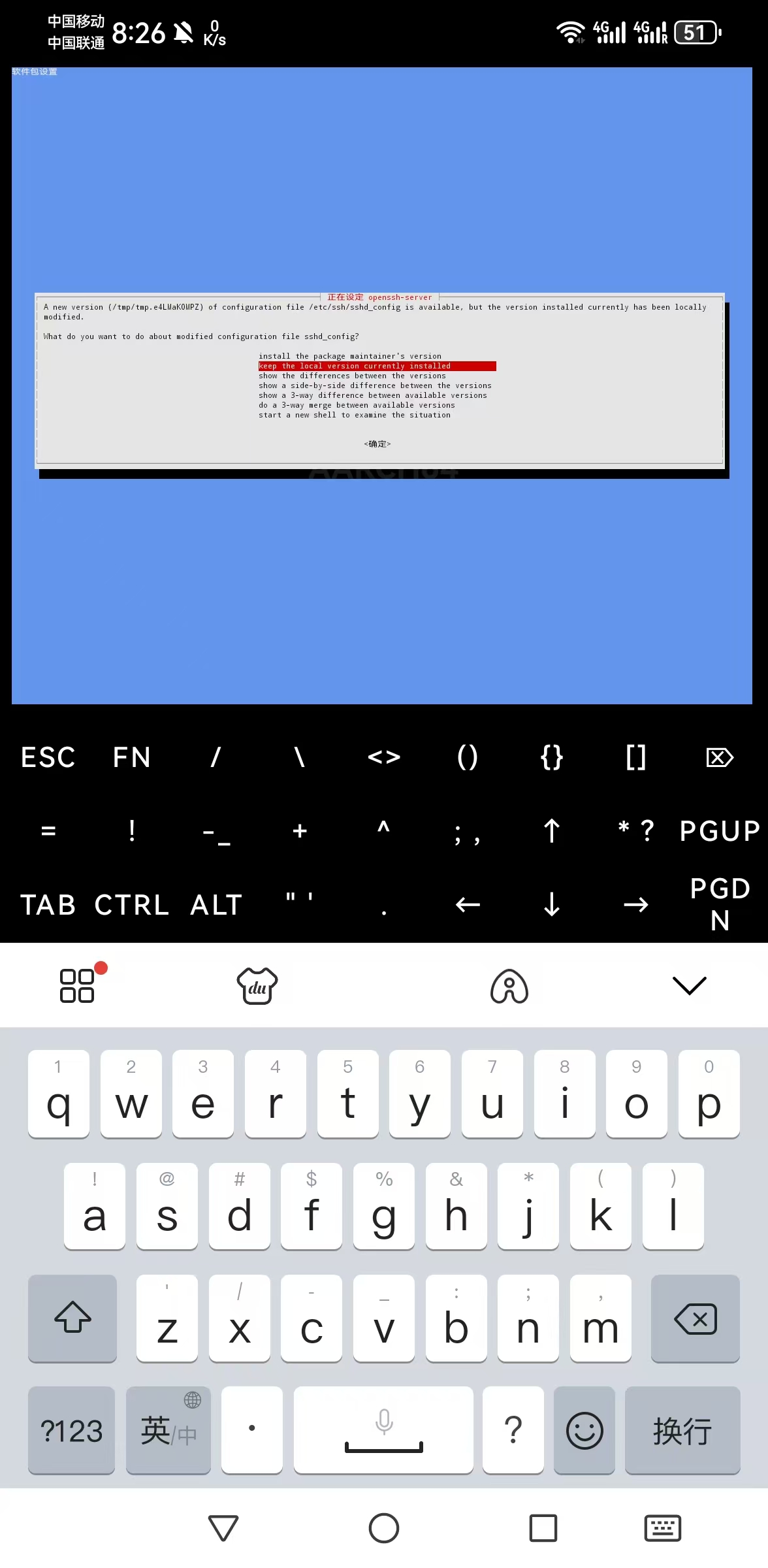Viewport: 768px width, 1568px height.
Task: Open the keyboard's four-squares menu
Action: point(78,985)
